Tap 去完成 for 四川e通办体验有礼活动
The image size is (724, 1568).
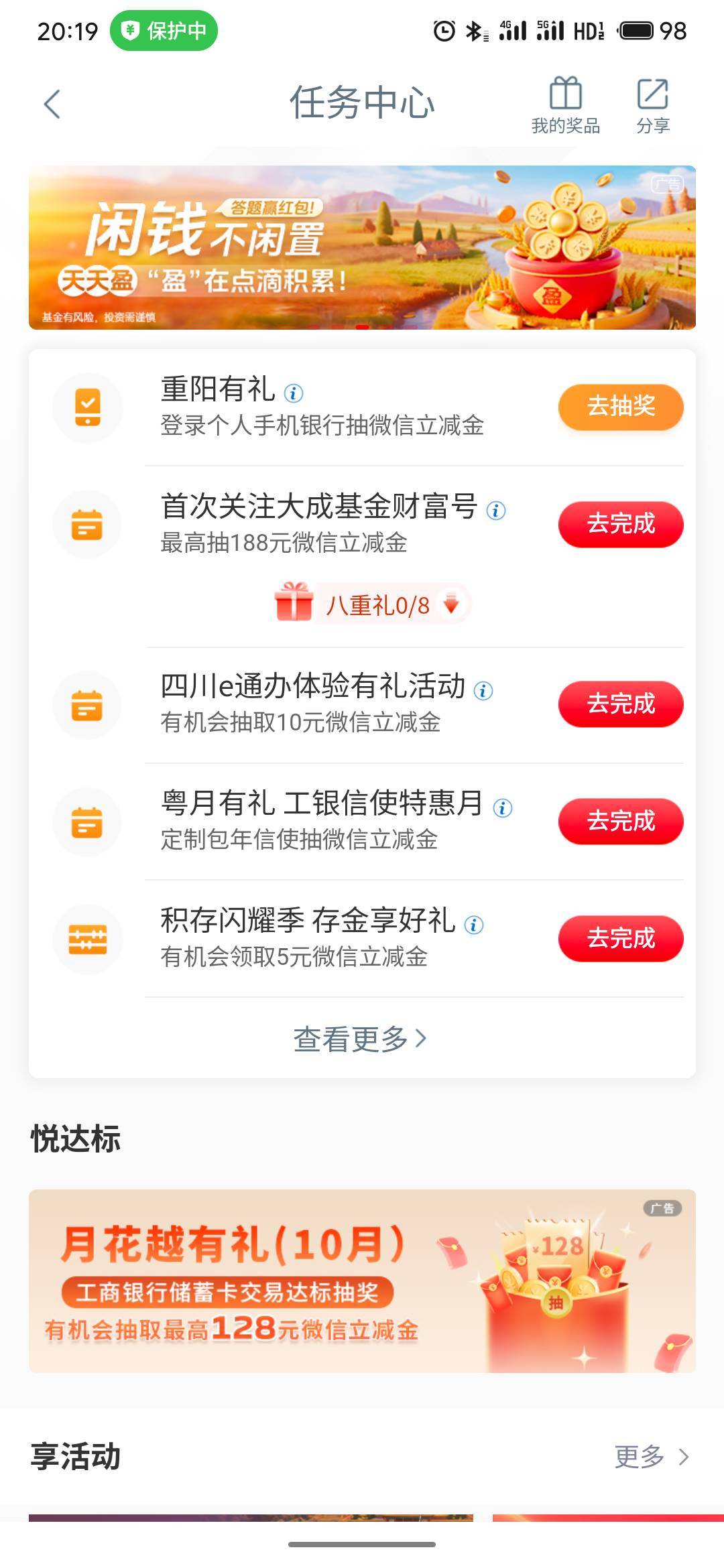click(620, 704)
